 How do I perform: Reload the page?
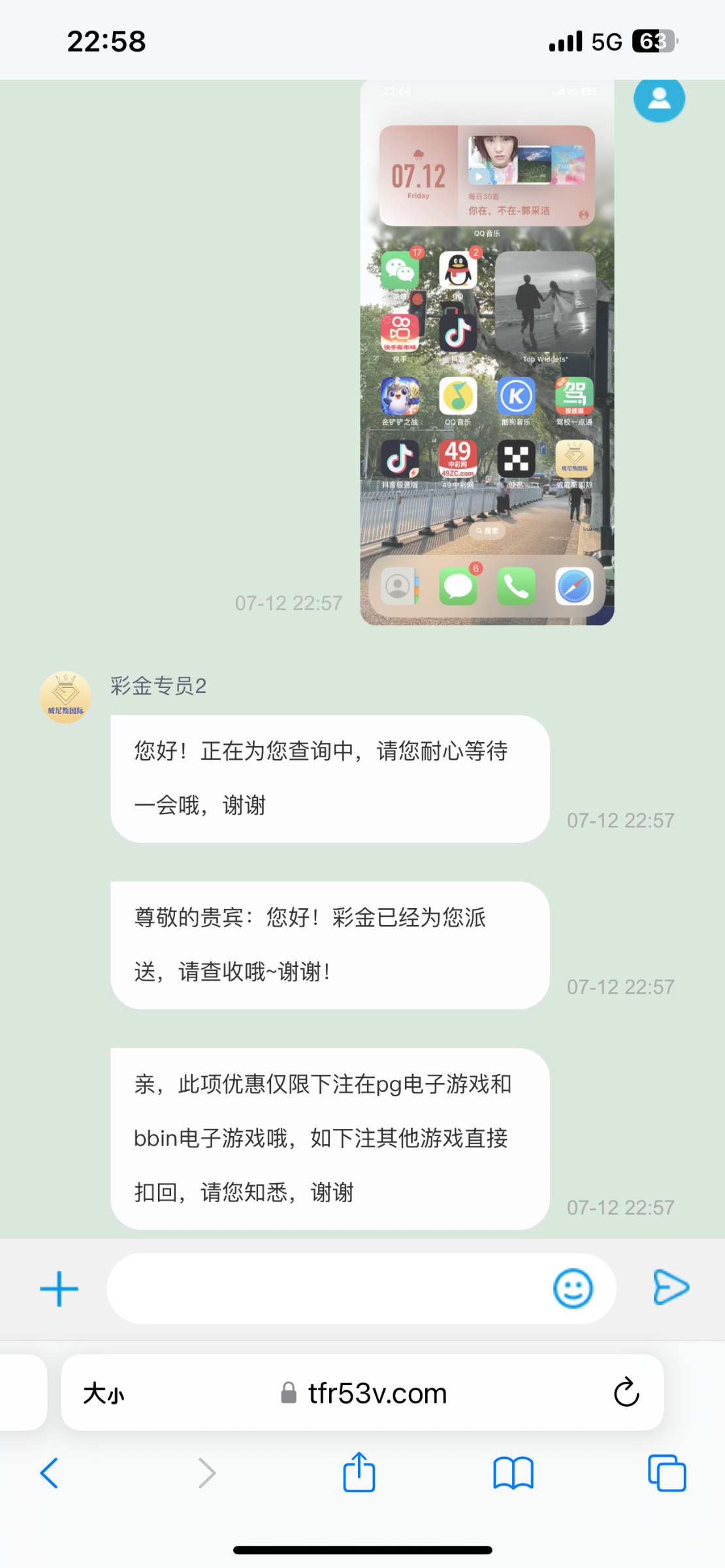(x=626, y=1392)
